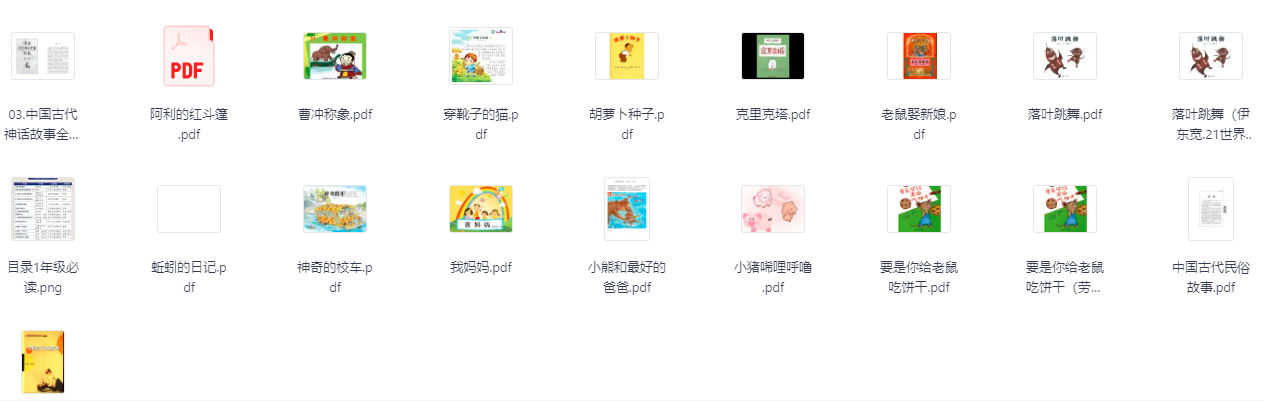Select 神奇的校车.pdf
Screen dimensions: 1264x404
point(335,209)
